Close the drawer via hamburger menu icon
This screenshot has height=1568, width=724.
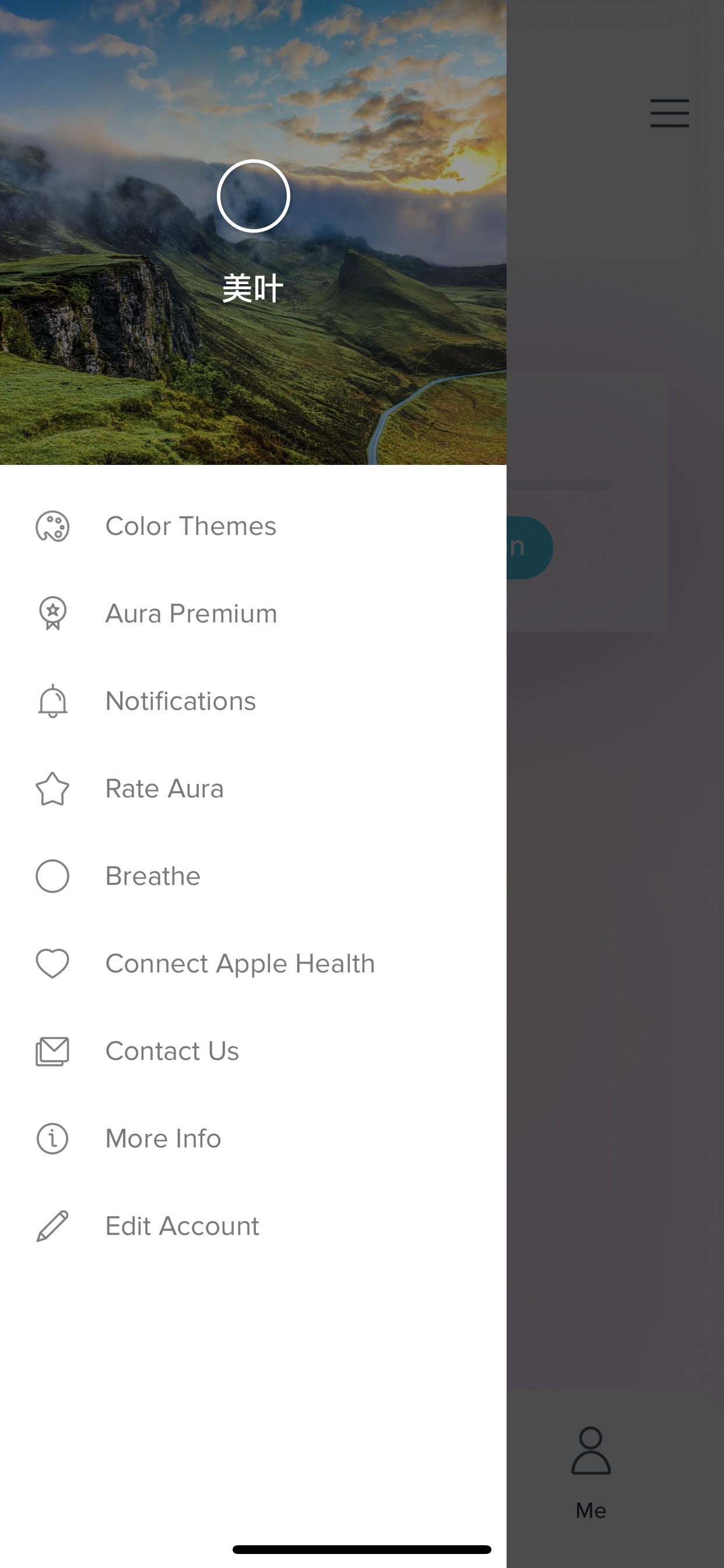point(669,113)
